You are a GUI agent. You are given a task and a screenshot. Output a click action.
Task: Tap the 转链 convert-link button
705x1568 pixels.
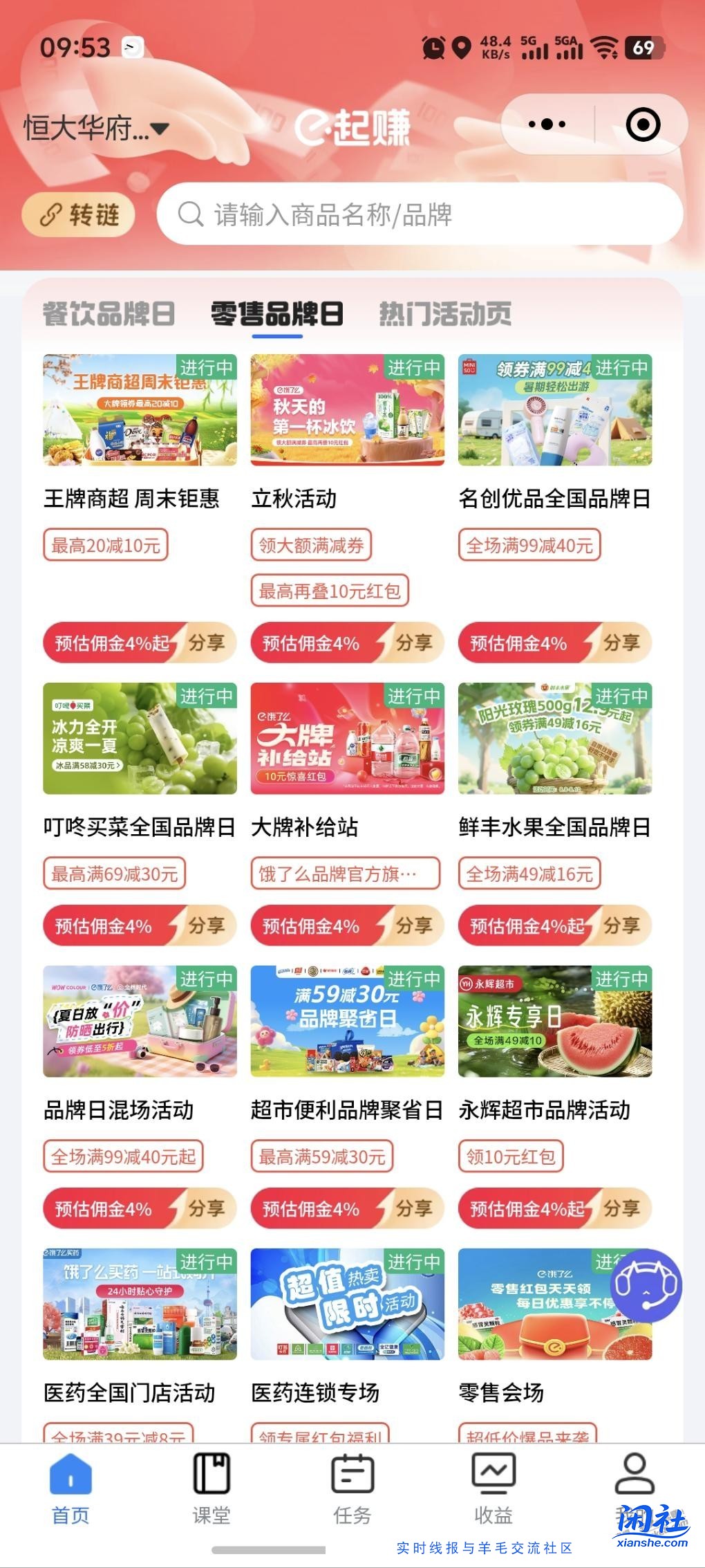pyautogui.click(x=78, y=214)
